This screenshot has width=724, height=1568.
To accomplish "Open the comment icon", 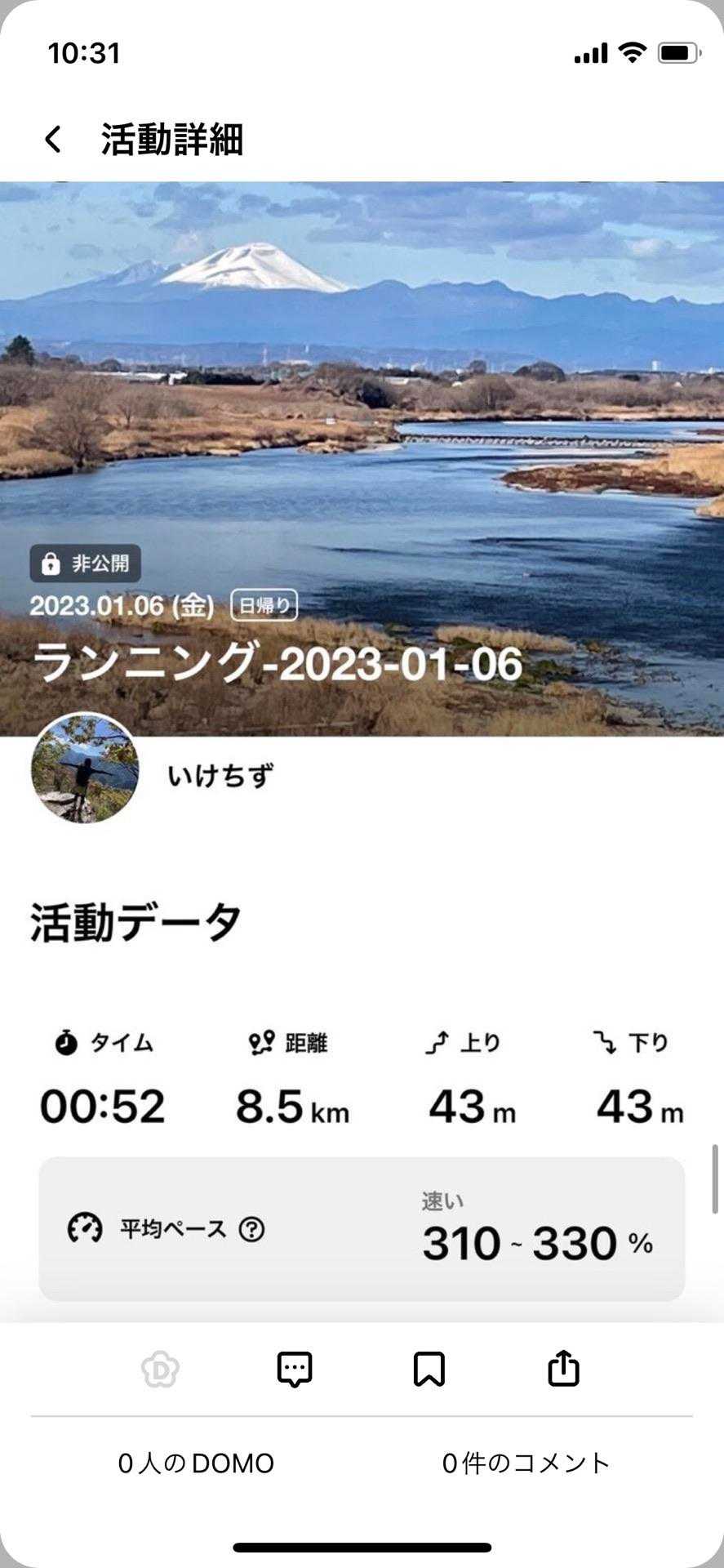I will tap(295, 1370).
